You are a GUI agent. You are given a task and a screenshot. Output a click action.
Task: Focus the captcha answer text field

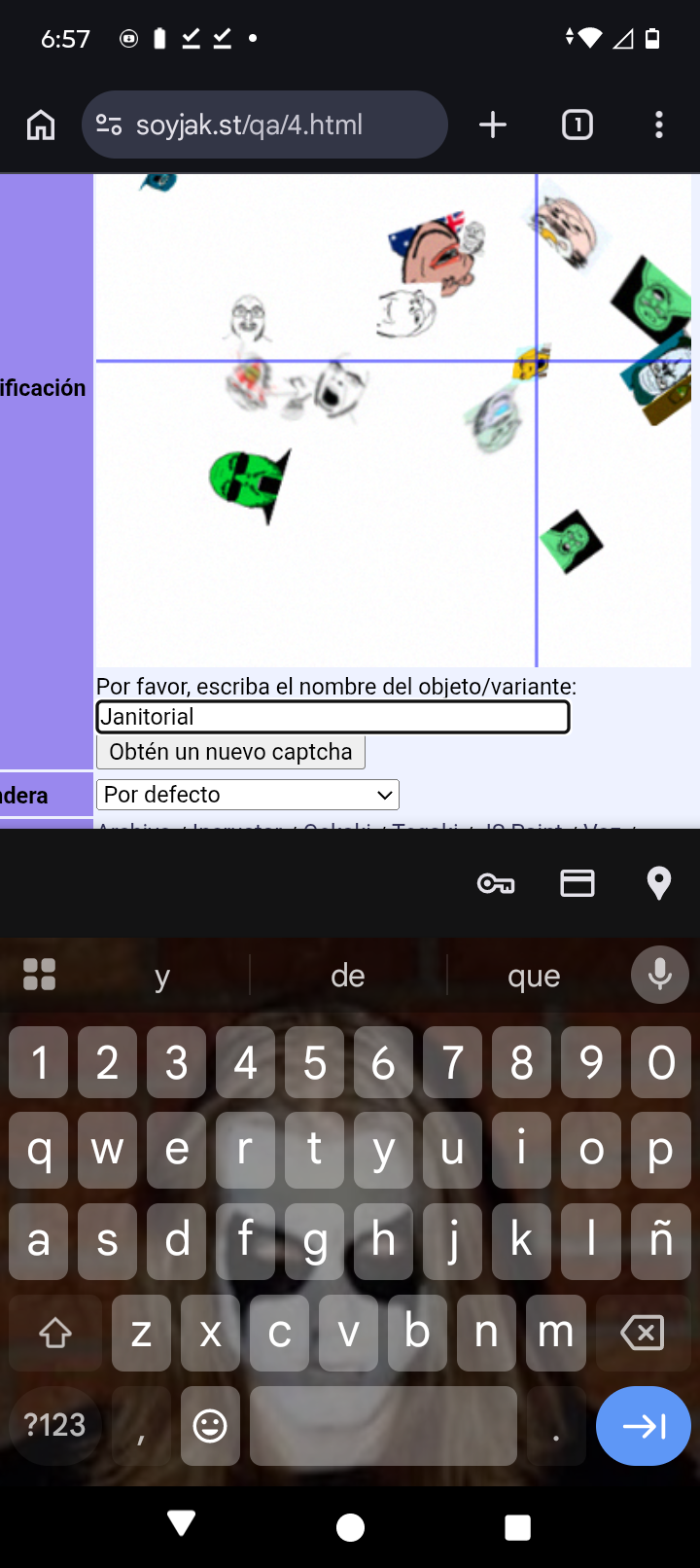pyautogui.click(x=332, y=717)
